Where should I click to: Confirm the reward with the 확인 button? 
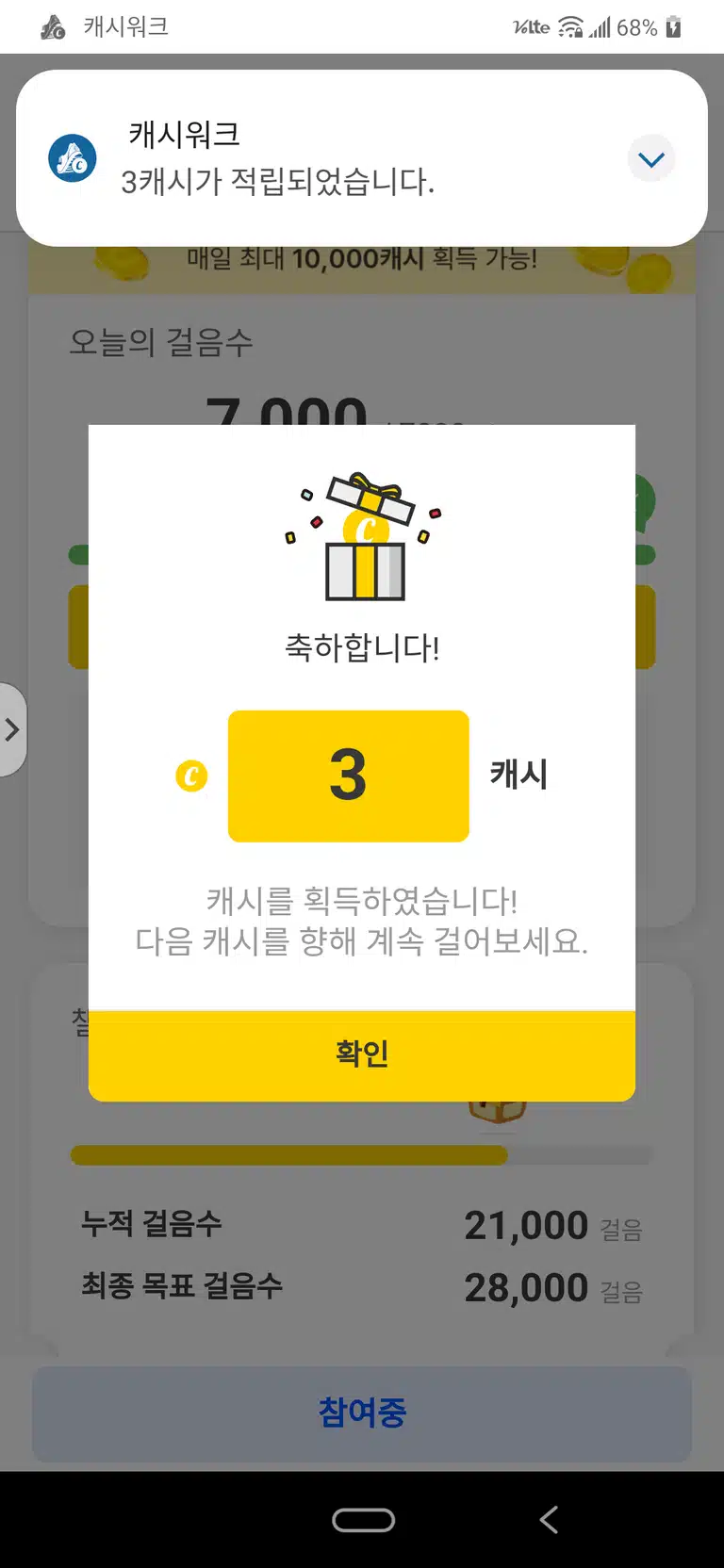[x=362, y=1054]
